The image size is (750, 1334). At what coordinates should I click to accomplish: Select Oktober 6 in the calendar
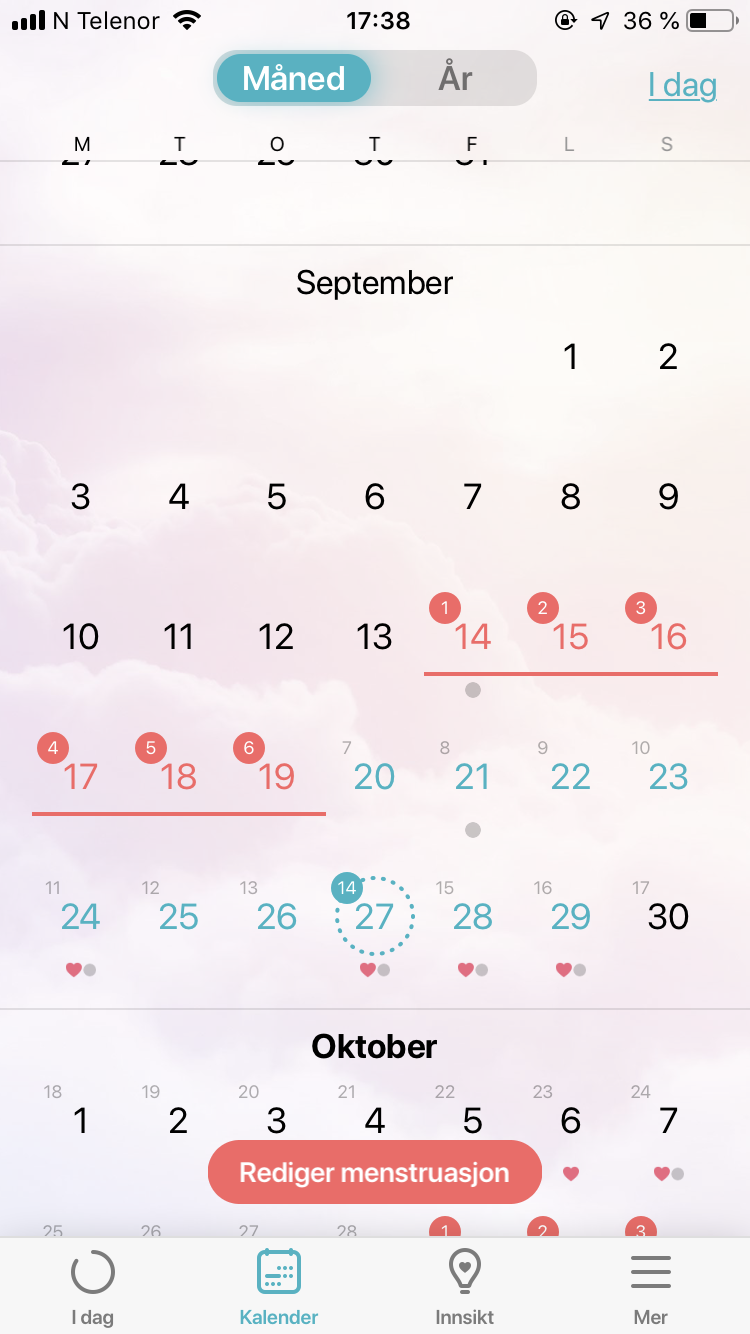tap(570, 1121)
